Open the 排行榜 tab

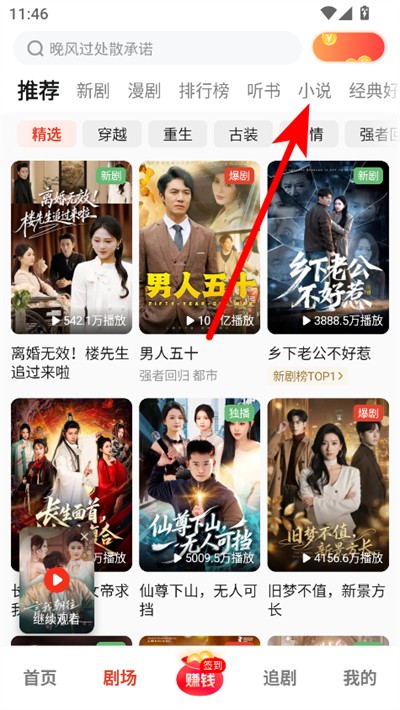pyautogui.click(x=204, y=91)
